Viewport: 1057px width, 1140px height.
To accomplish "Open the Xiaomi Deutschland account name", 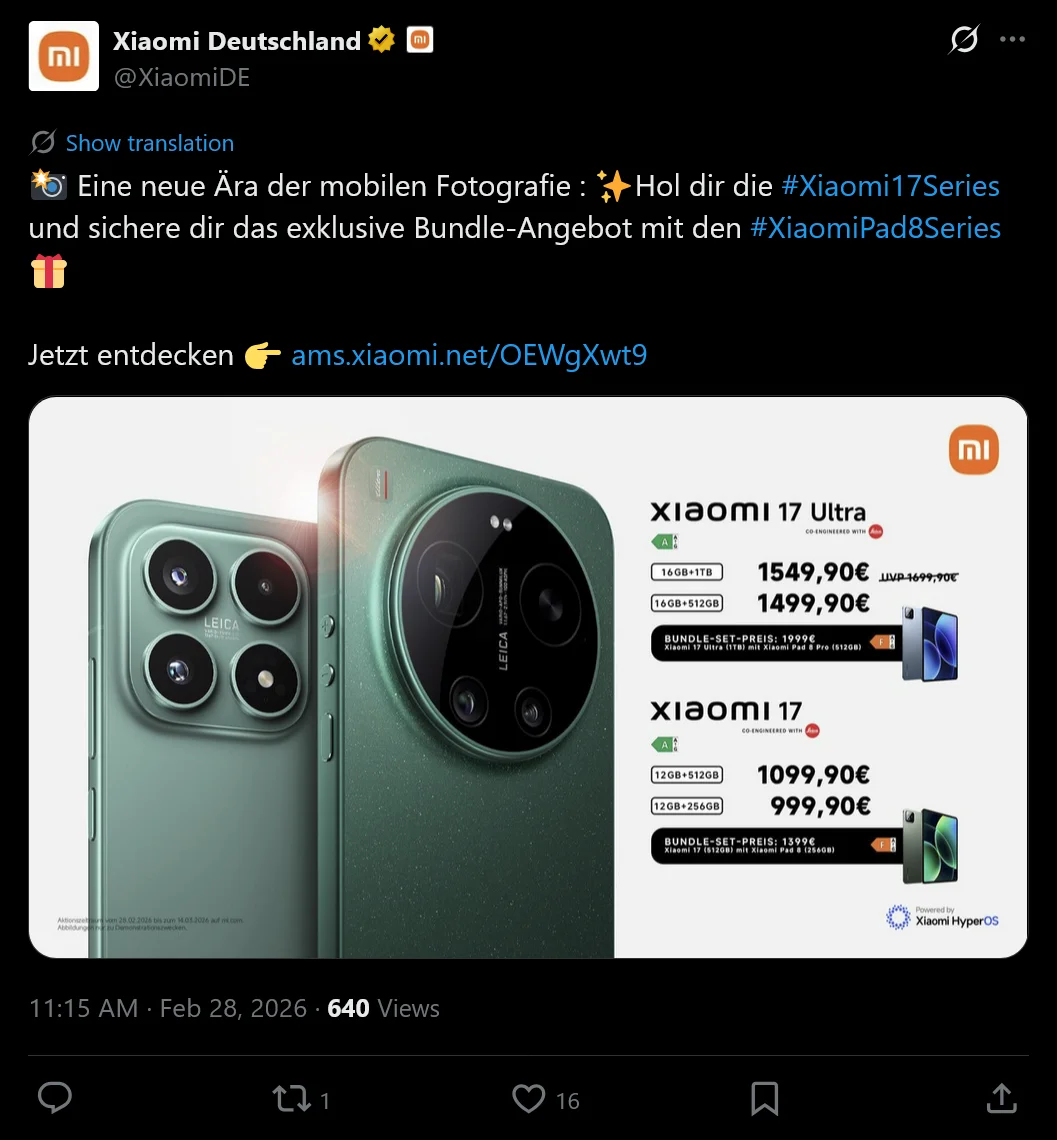I will pyautogui.click(x=236, y=41).
